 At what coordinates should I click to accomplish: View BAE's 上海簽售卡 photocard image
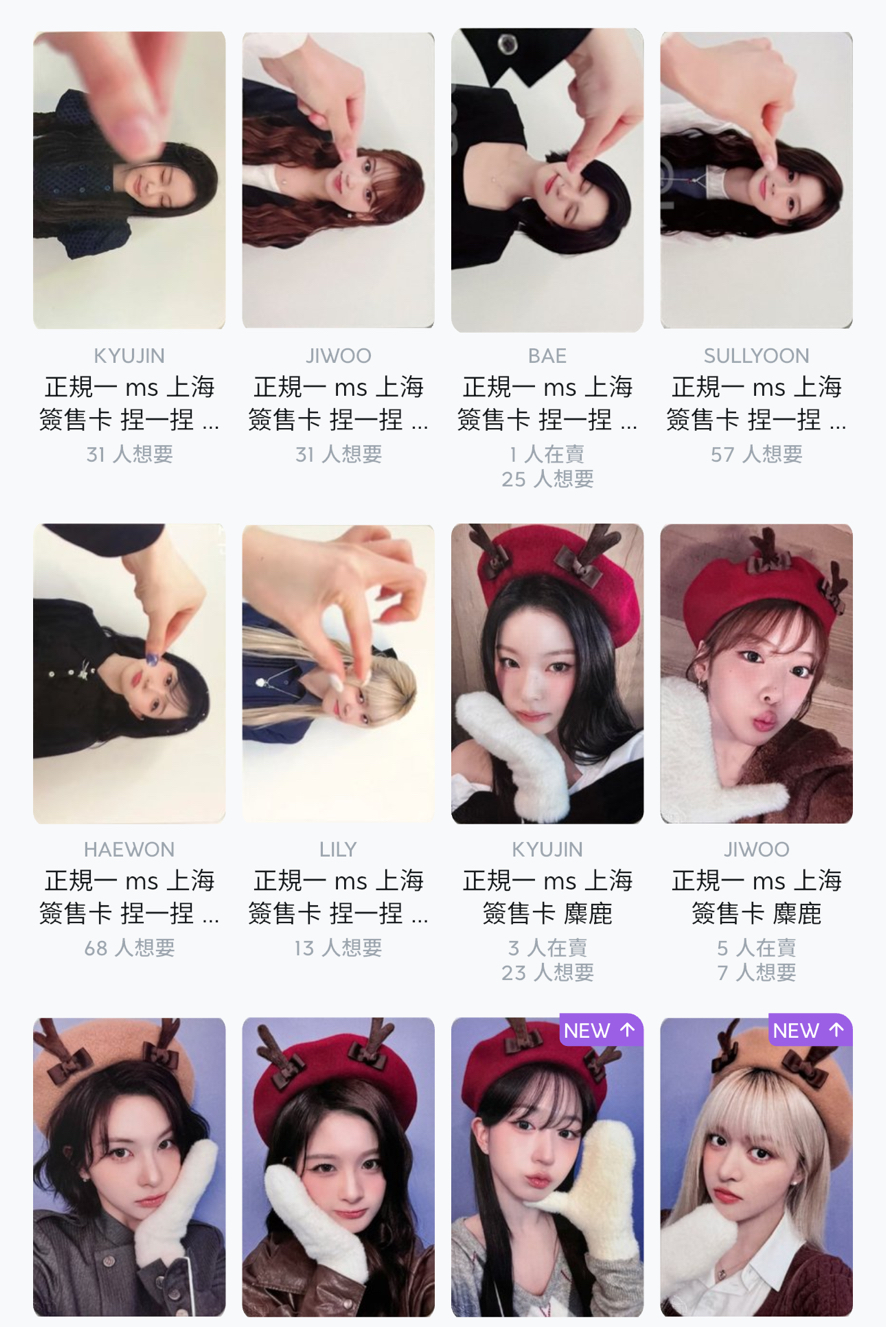[x=548, y=180]
